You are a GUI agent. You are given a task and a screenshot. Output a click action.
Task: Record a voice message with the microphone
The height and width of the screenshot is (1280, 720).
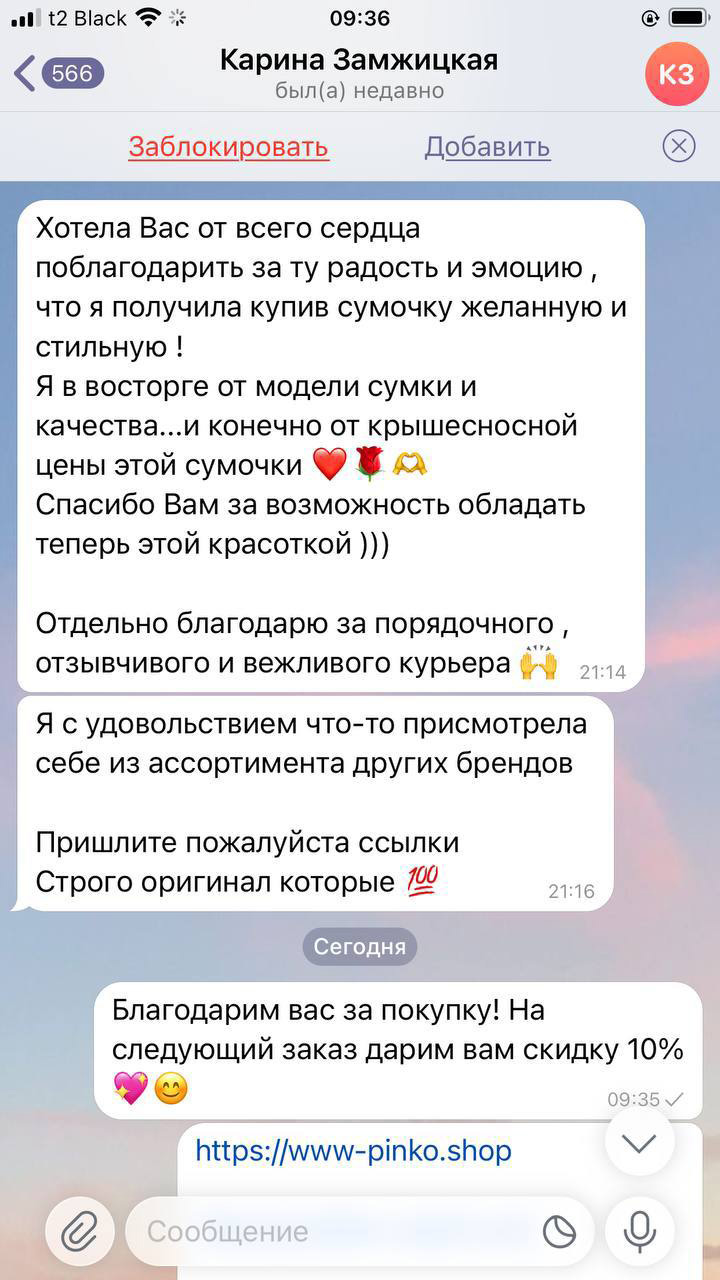(x=639, y=1231)
